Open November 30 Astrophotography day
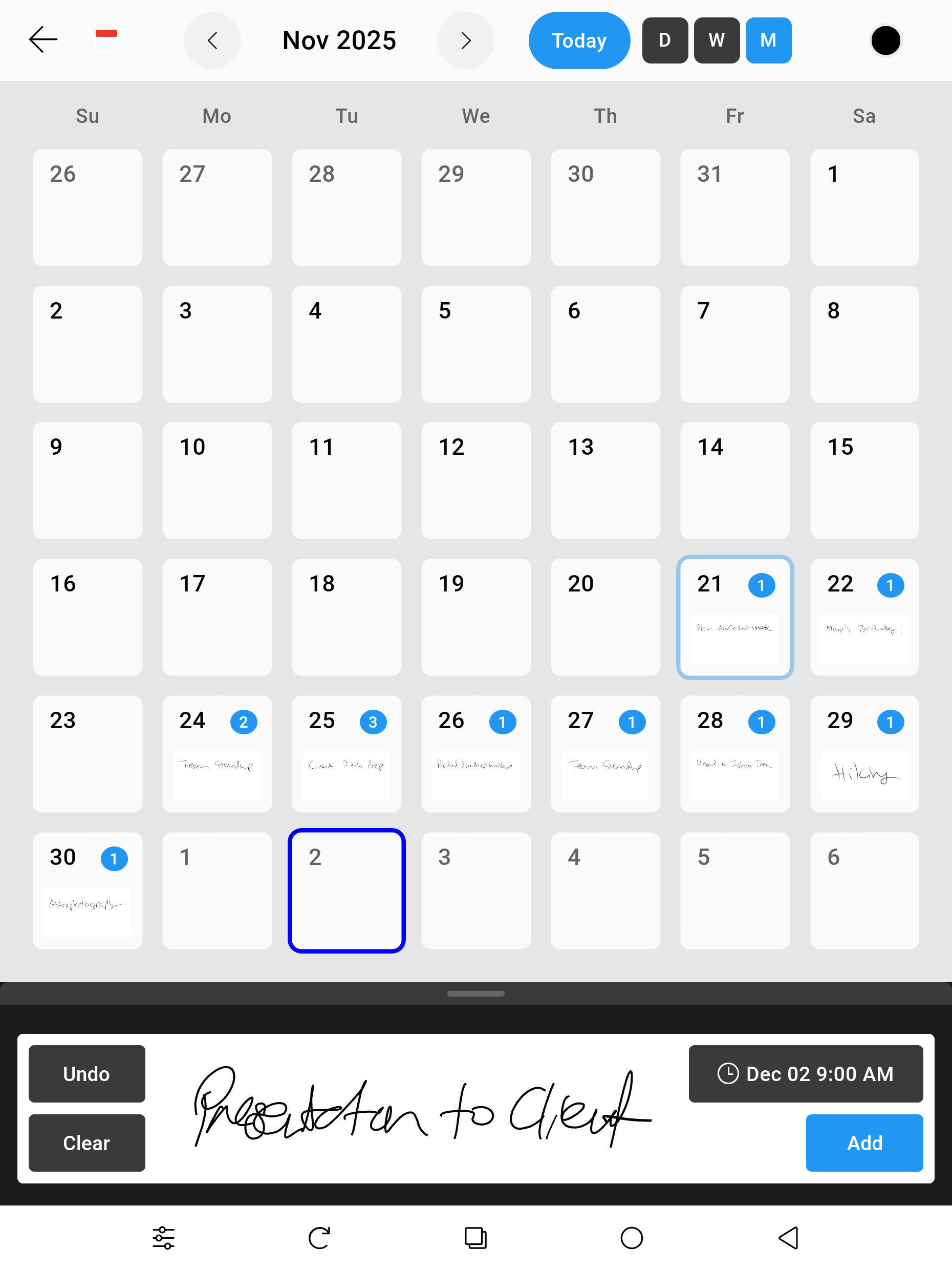 coord(87,890)
